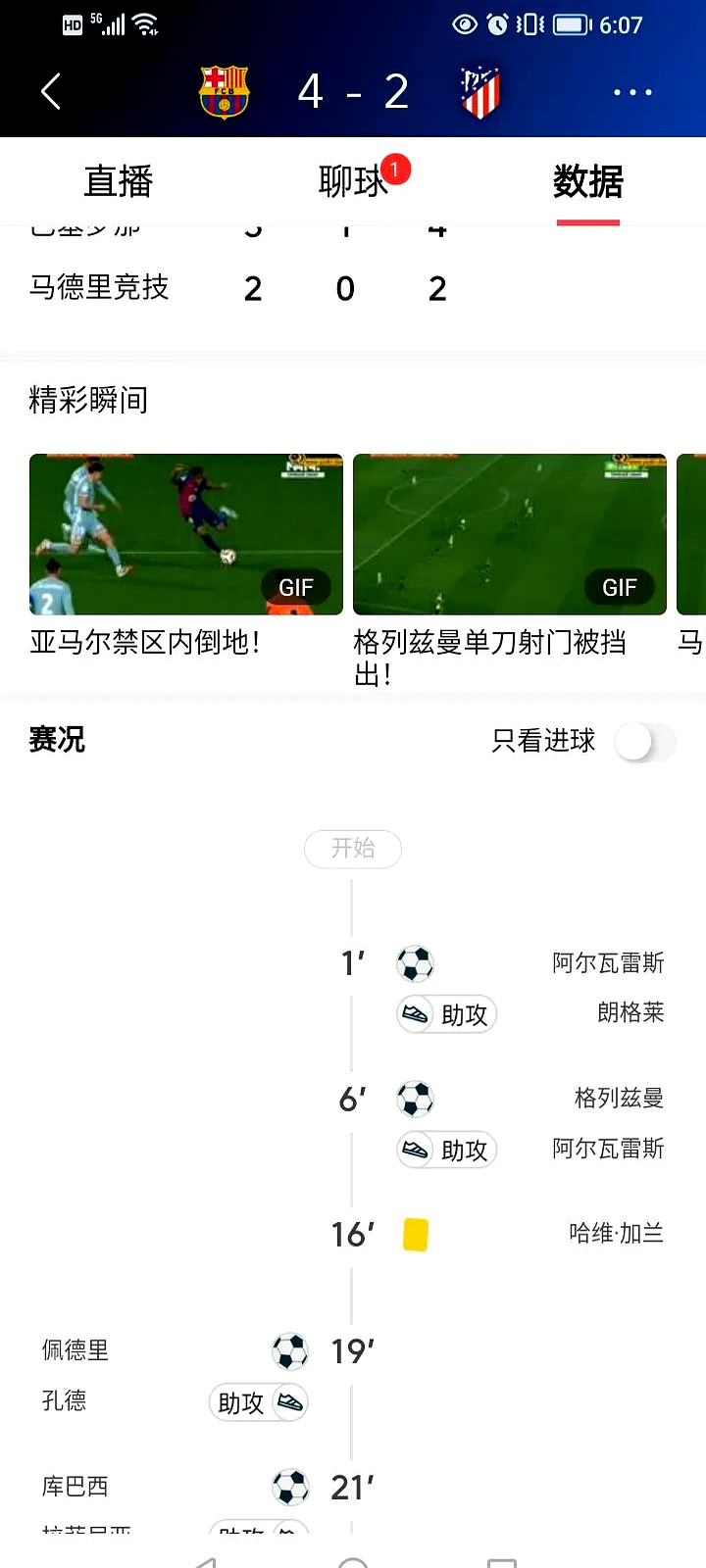Tap player name 格列兹曼 at minute 6'
The height and width of the screenshot is (1568, 706).
pos(617,1099)
